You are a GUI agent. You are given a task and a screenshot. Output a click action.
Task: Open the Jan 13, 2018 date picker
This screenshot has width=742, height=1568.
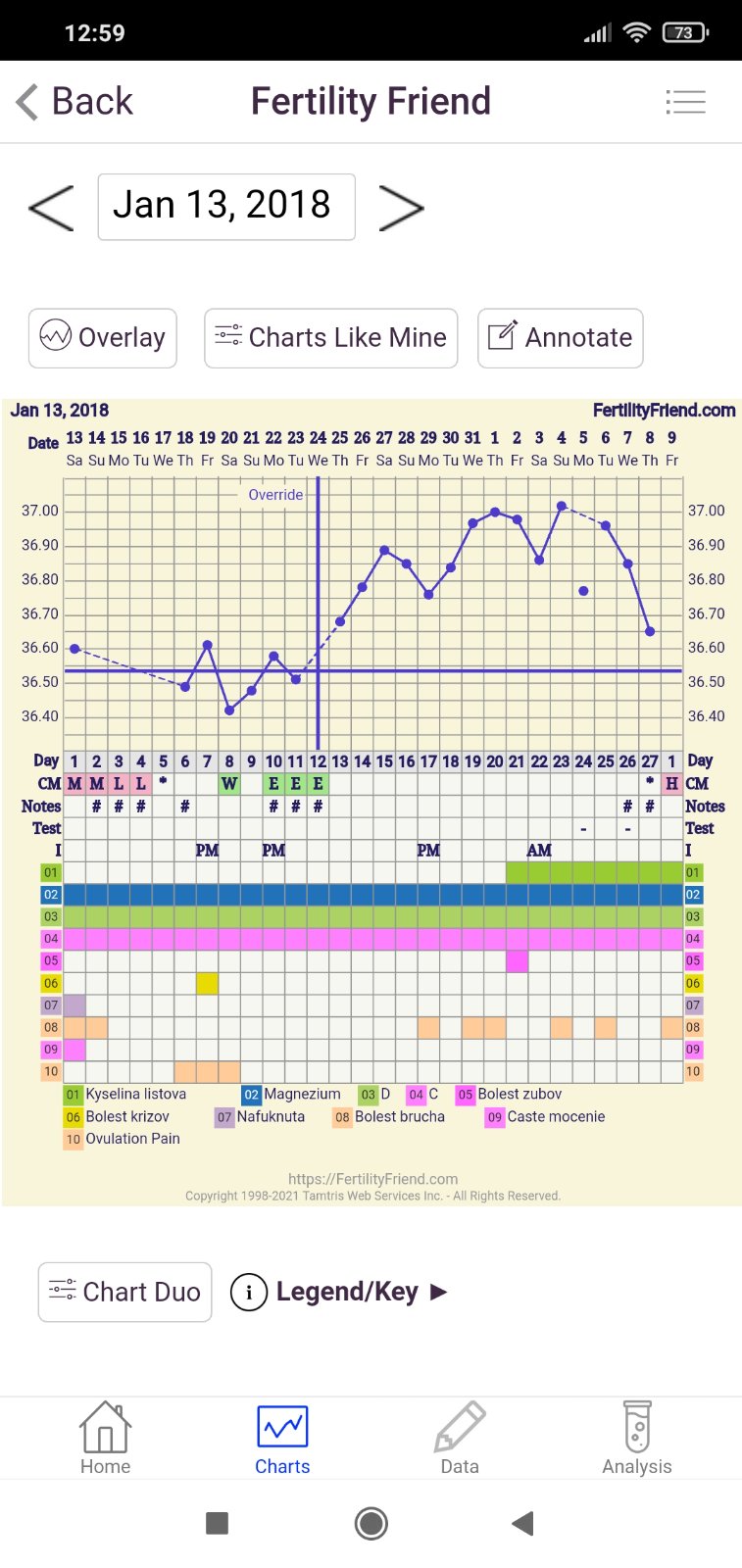pyautogui.click(x=226, y=207)
